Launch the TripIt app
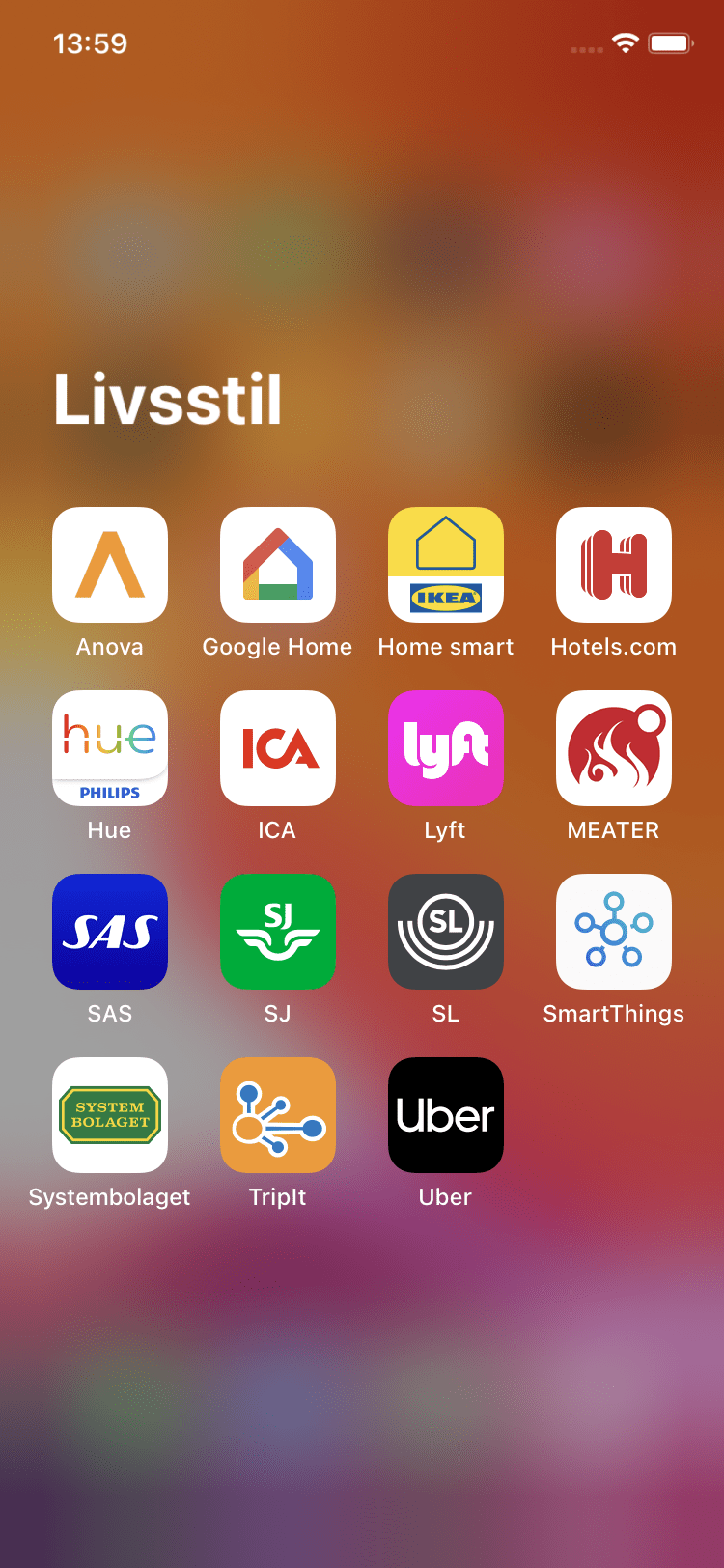This screenshot has height=1568, width=724. (x=278, y=1115)
